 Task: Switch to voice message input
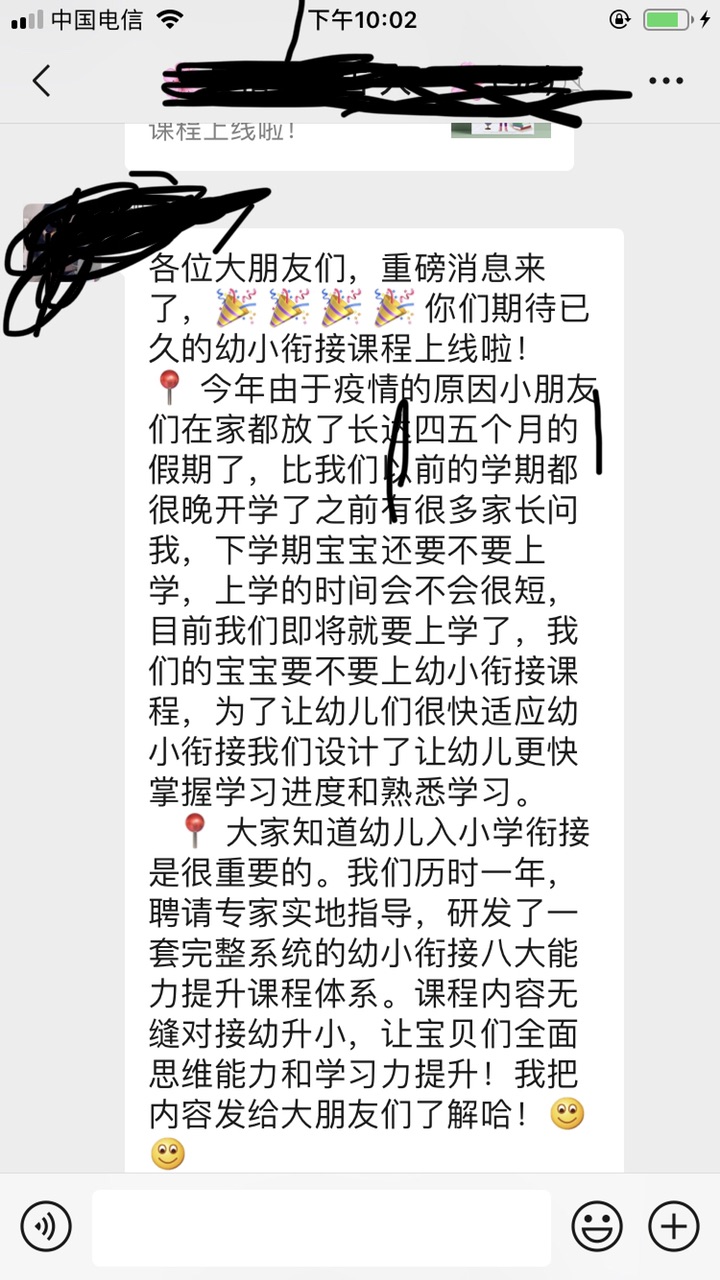click(x=46, y=1226)
